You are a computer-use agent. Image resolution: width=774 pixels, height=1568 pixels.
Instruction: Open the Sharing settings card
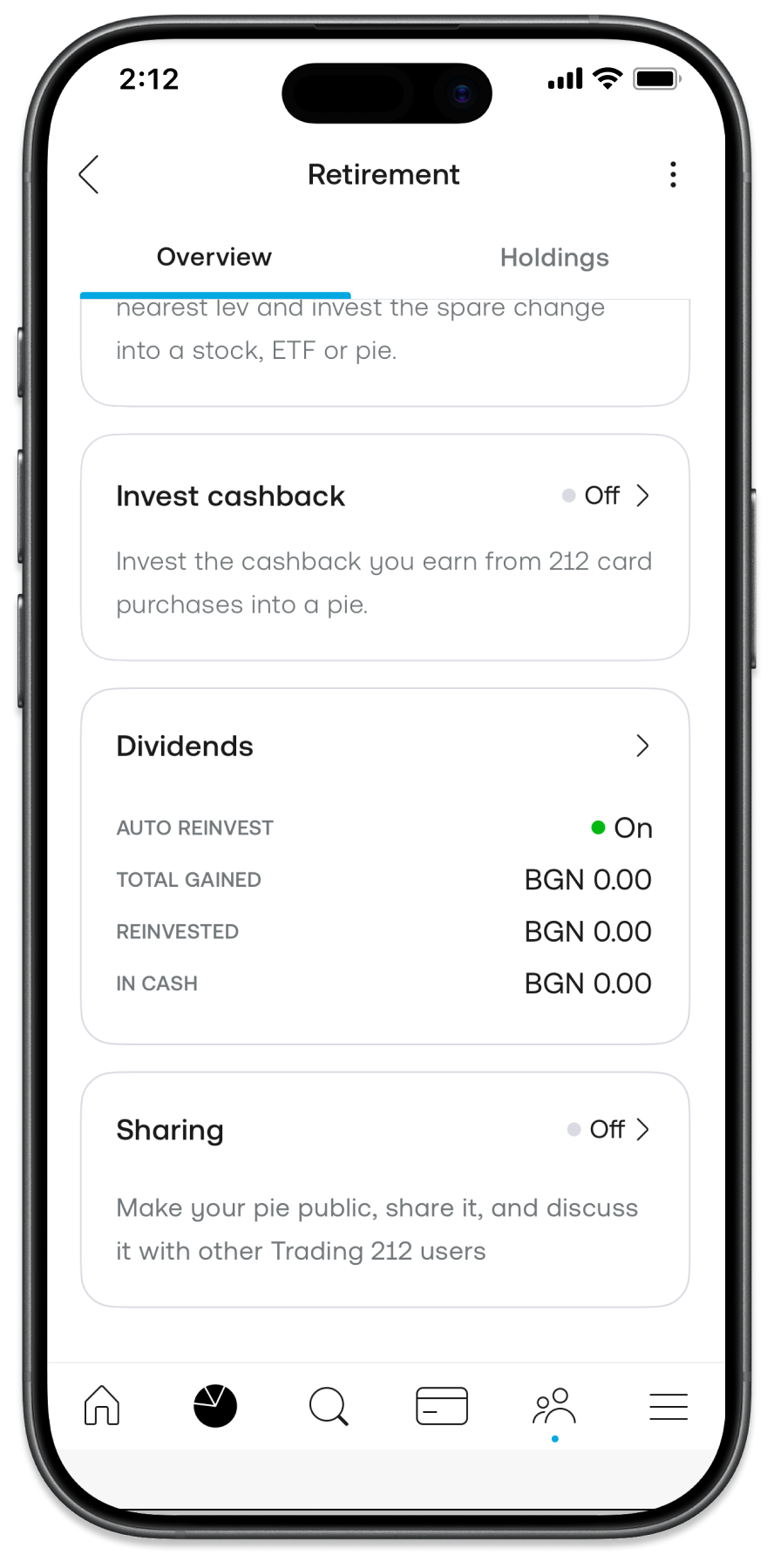(x=384, y=1188)
